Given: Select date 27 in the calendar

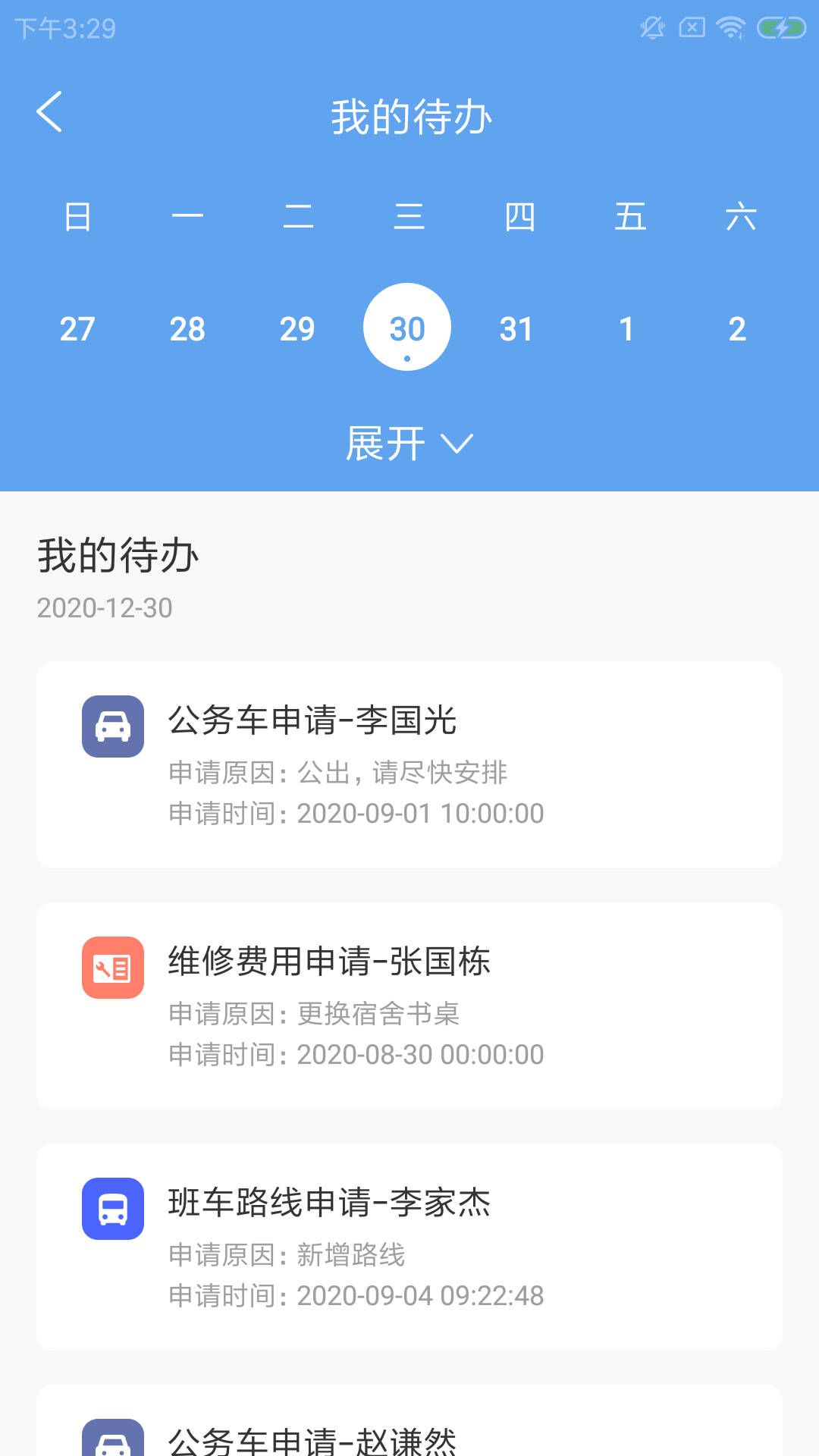Looking at the screenshot, I should [77, 328].
